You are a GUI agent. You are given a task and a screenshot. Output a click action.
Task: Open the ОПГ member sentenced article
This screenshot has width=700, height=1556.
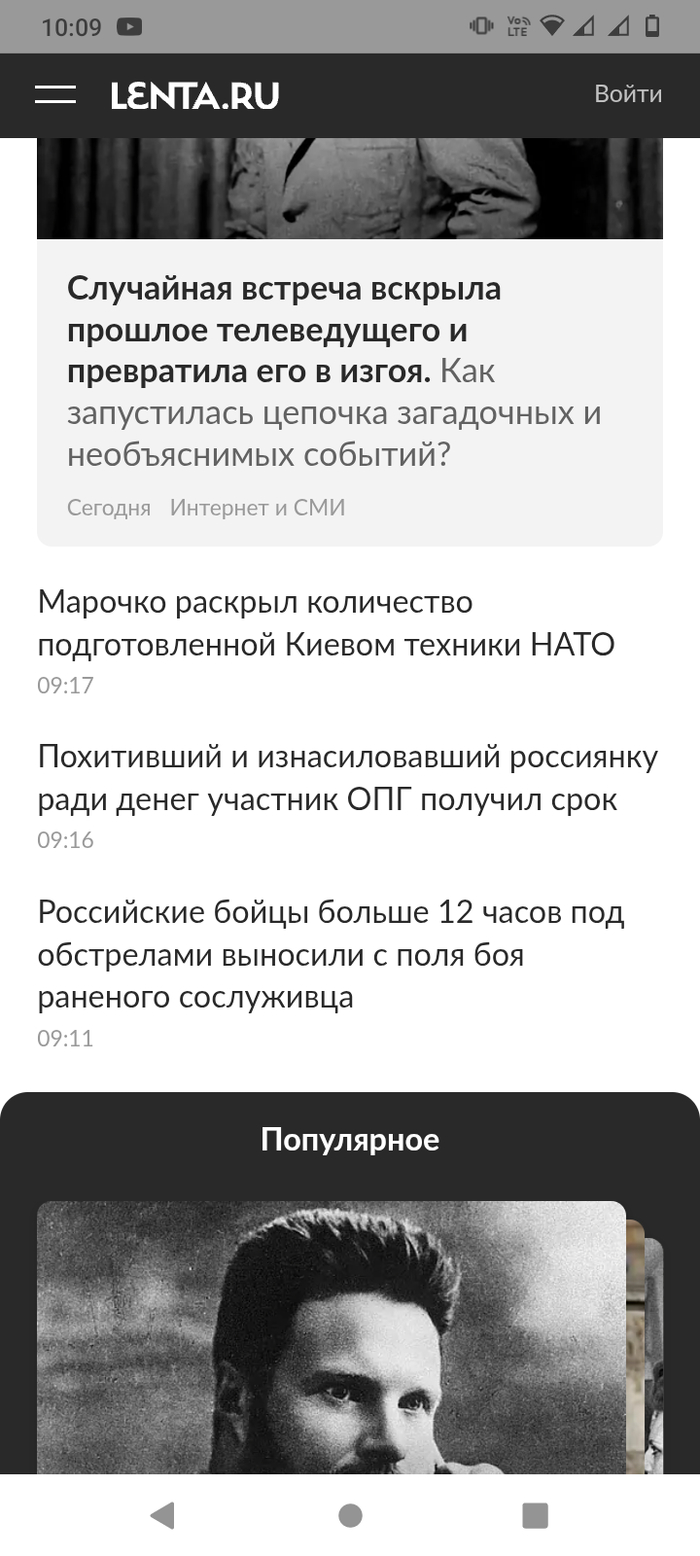(347, 779)
